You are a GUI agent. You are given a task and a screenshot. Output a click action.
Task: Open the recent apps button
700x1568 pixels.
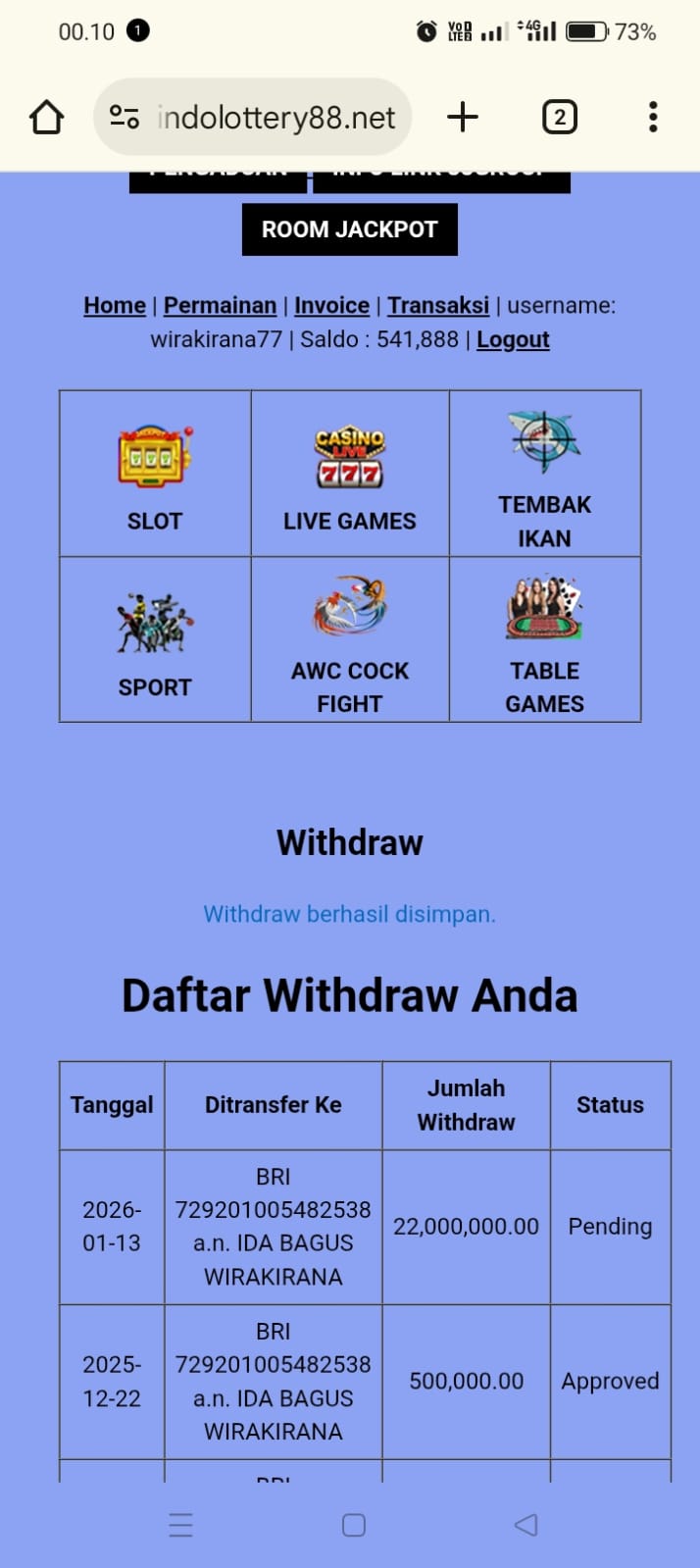(x=181, y=1525)
